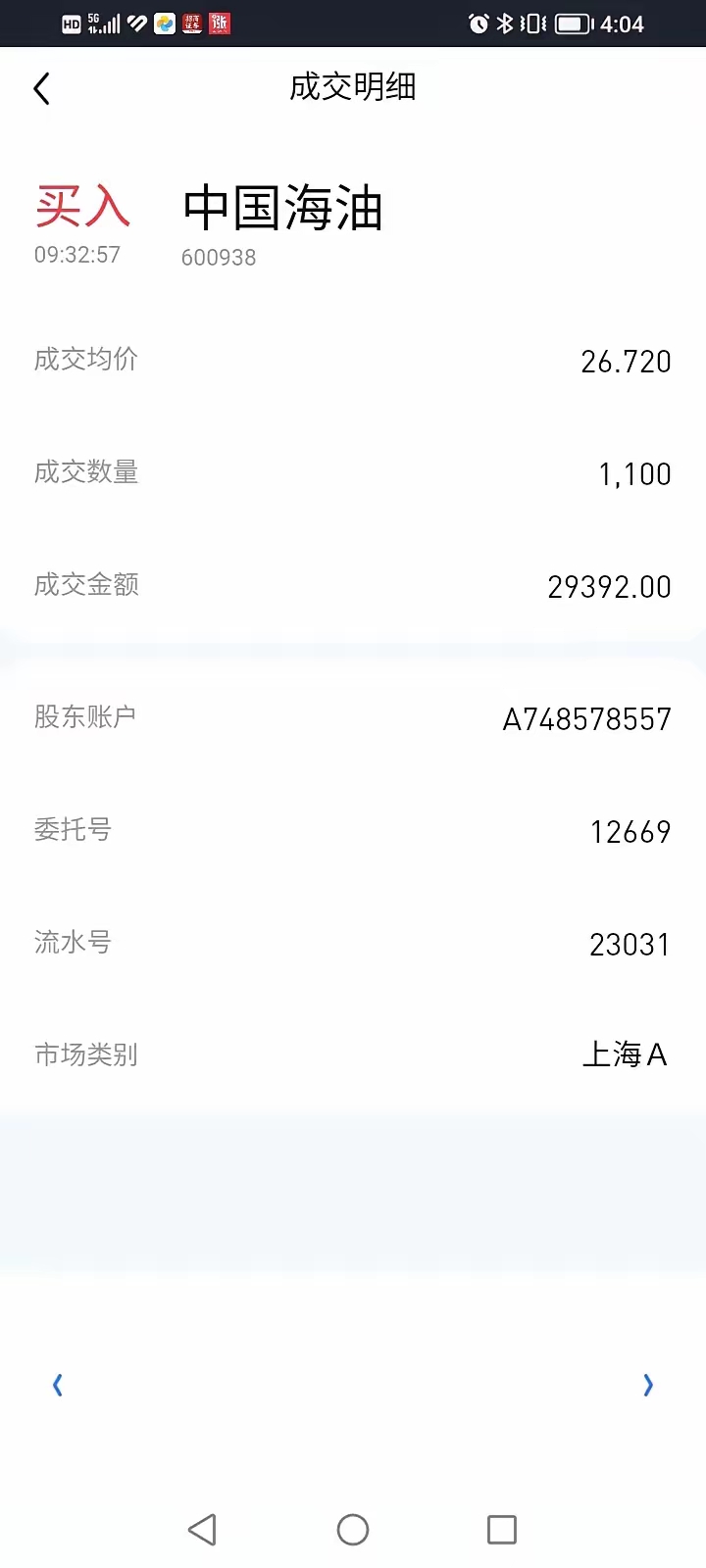Tap the vibrate mode icon in the status bar

point(530,23)
